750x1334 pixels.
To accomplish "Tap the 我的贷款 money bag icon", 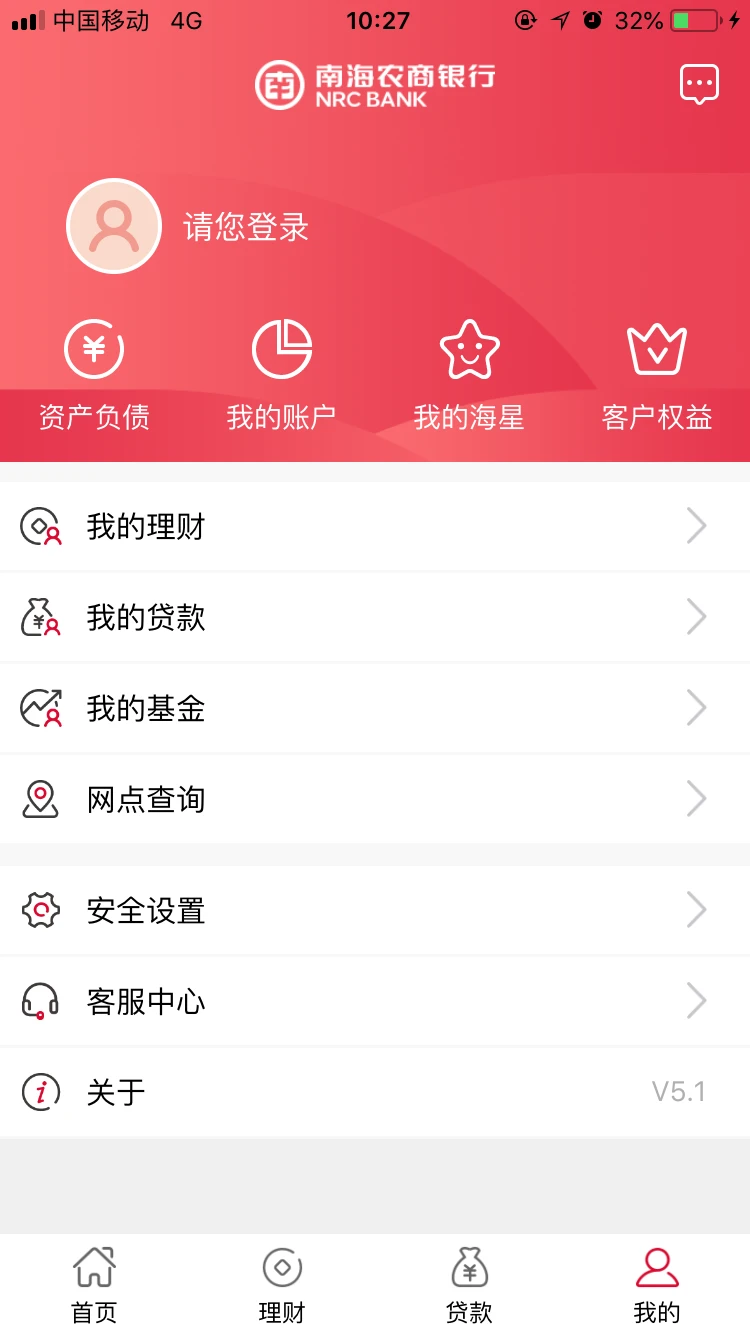I will [x=40, y=616].
